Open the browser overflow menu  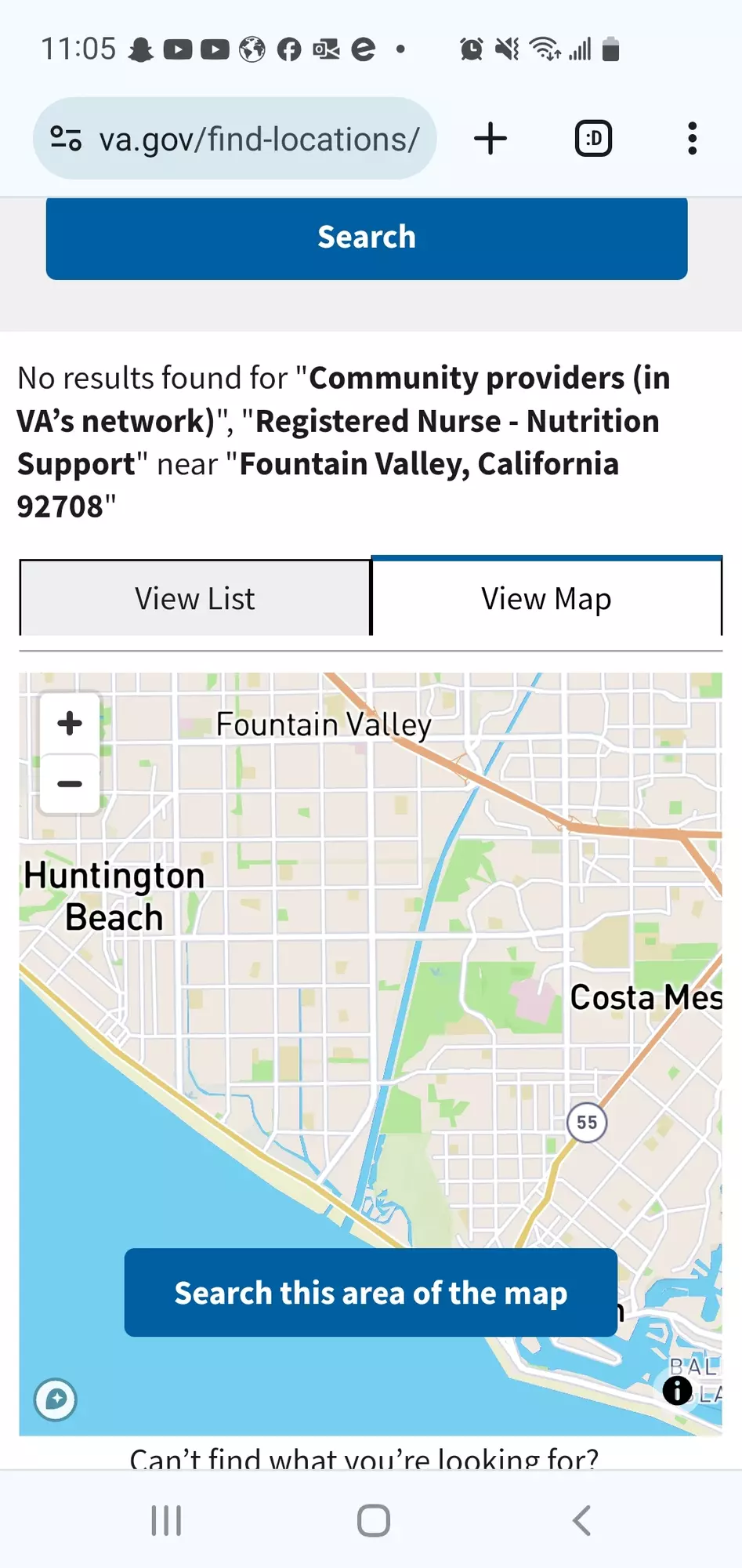692,140
